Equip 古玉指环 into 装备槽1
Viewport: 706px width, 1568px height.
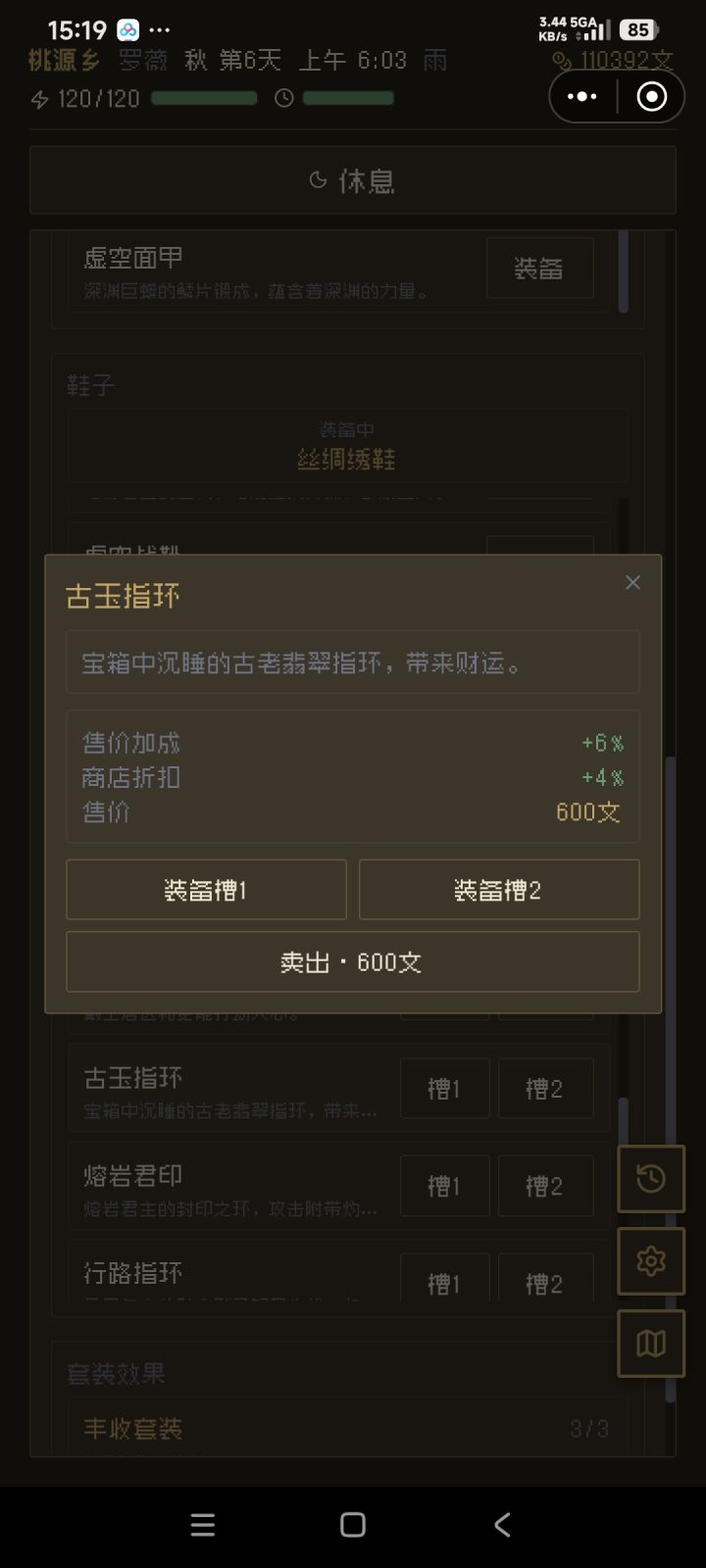[206, 890]
